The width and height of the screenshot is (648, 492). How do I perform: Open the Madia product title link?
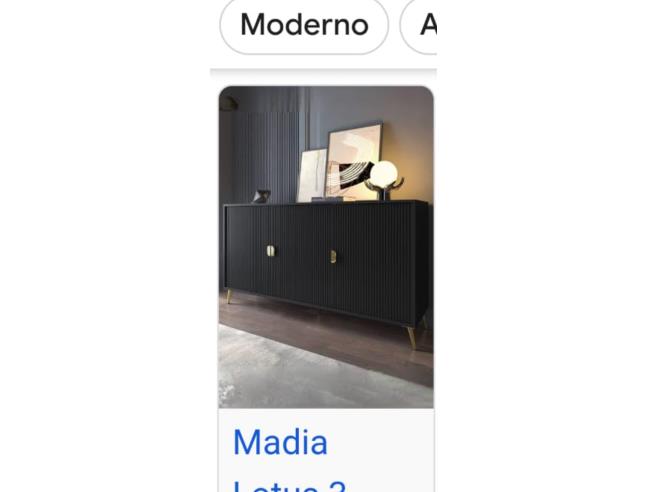coord(281,443)
